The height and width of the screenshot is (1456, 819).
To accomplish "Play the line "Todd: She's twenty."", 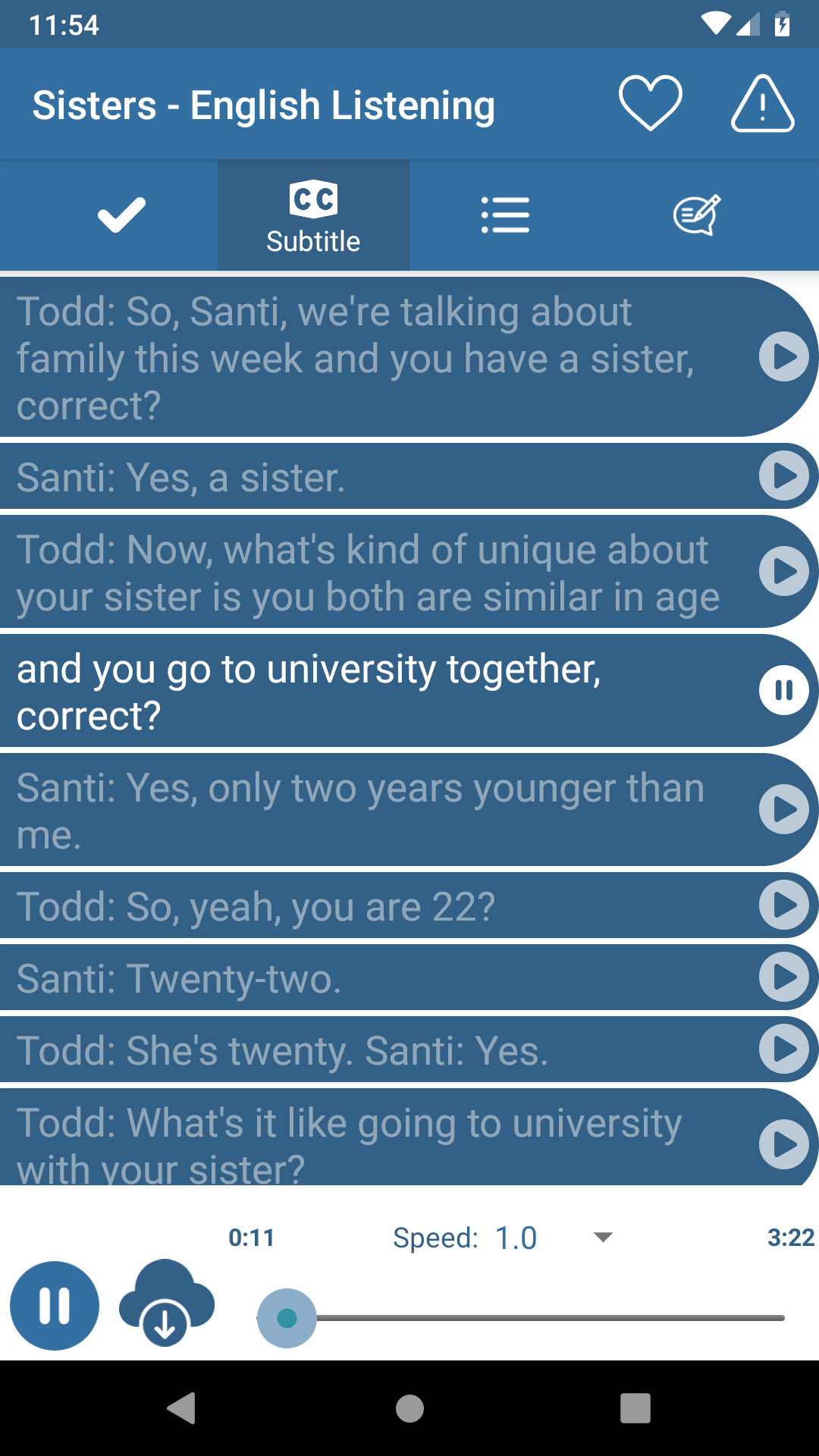I will point(784,1050).
